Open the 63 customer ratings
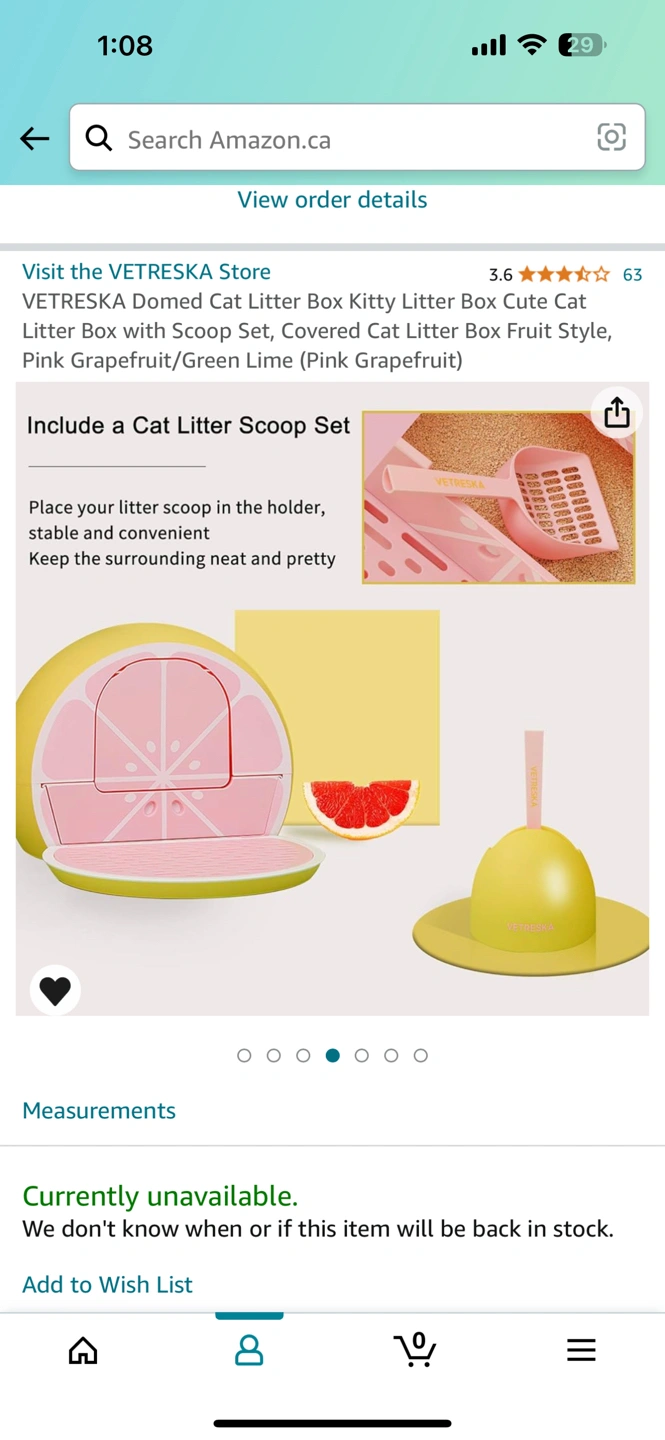This screenshot has height=1440, width=665. pos(632,274)
